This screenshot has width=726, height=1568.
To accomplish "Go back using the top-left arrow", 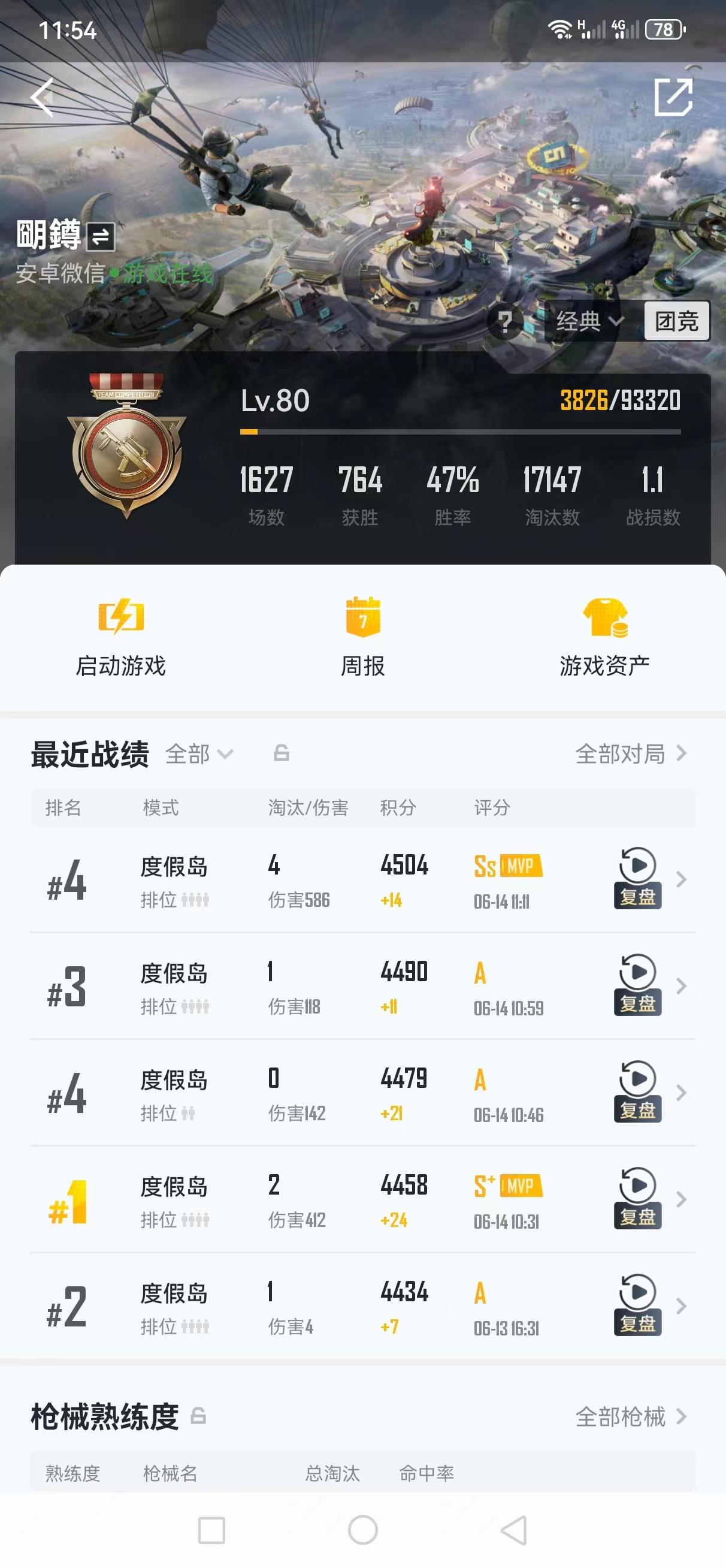I will 43,97.
